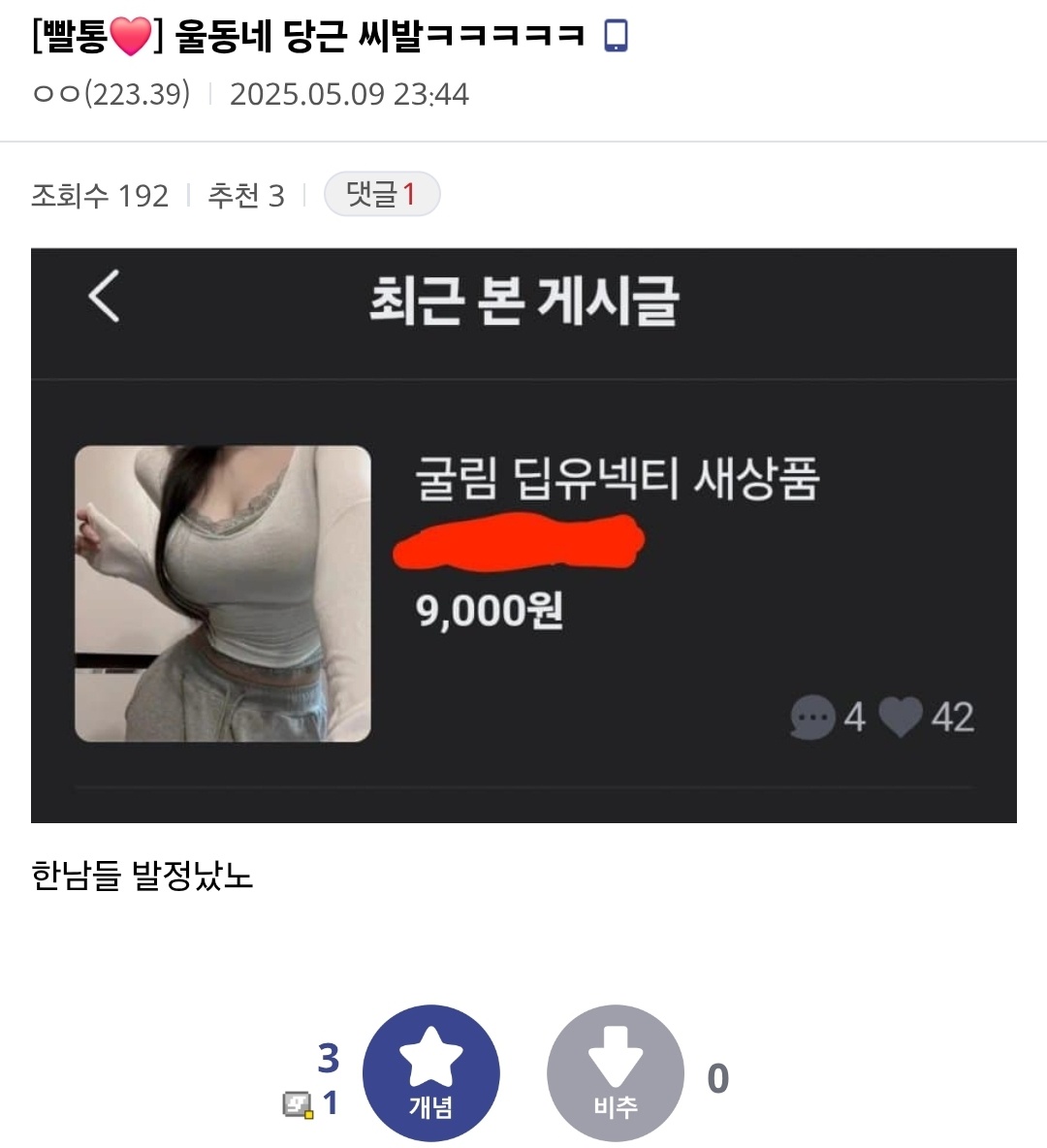Downvote the post with 비추 button
1047x1148 pixels.
(615, 1072)
